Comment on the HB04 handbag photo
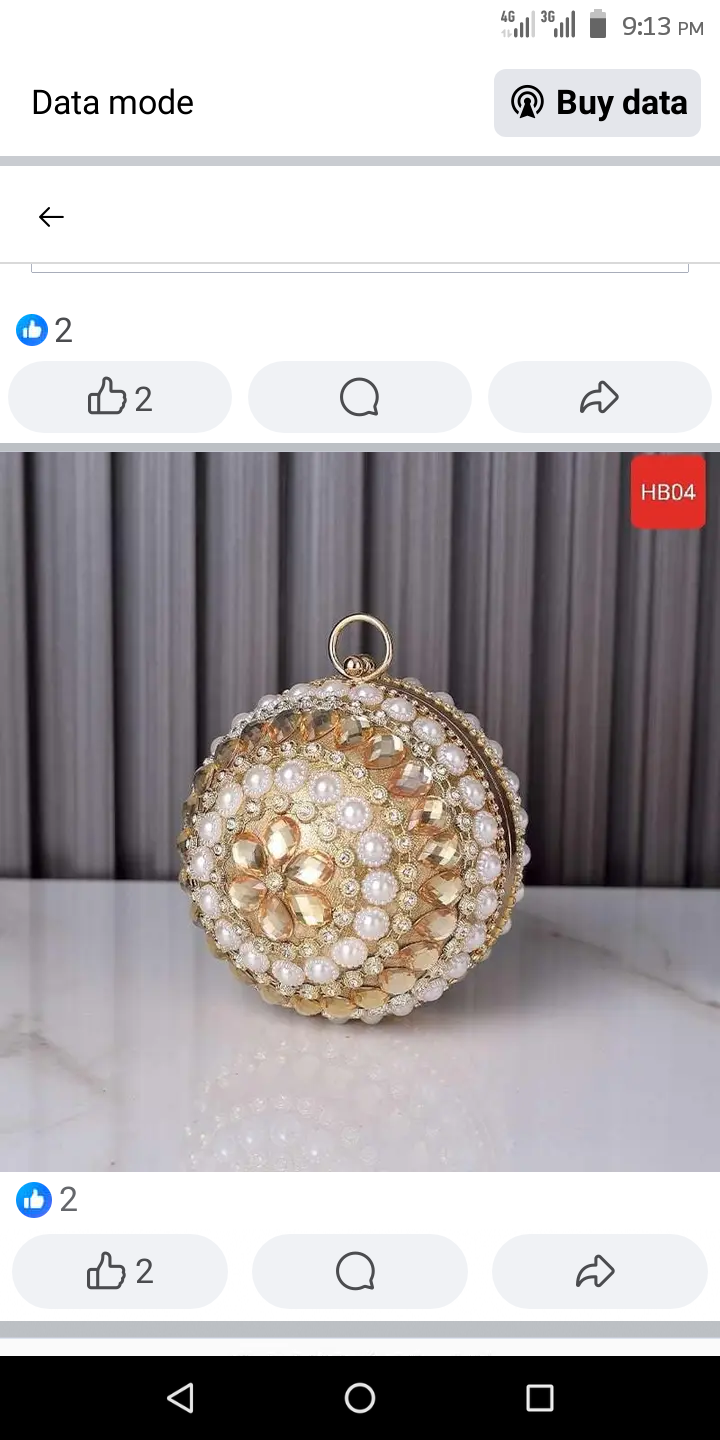 click(359, 1271)
